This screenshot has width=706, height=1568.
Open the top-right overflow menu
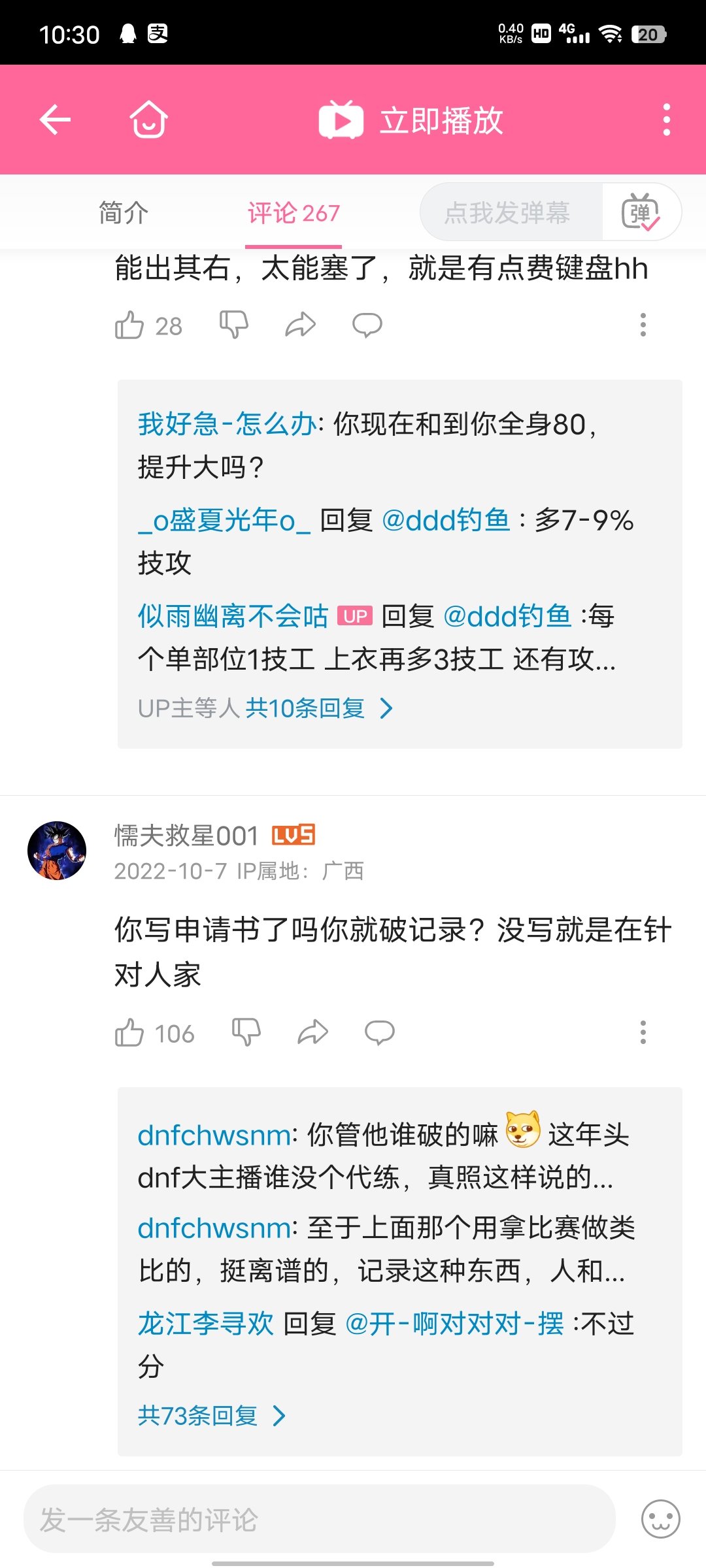[x=666, y=120]
